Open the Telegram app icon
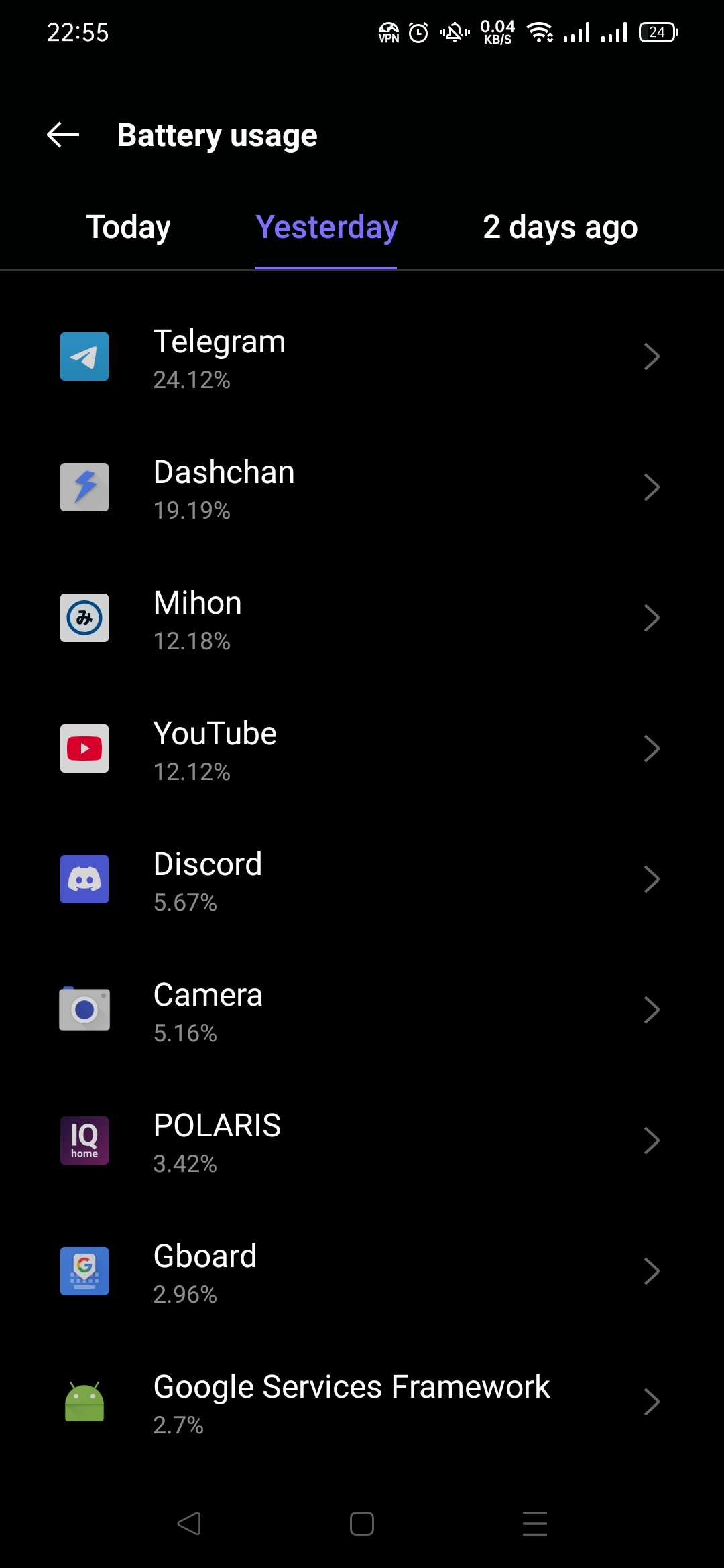724x1568 pixels. click(84, 356)
